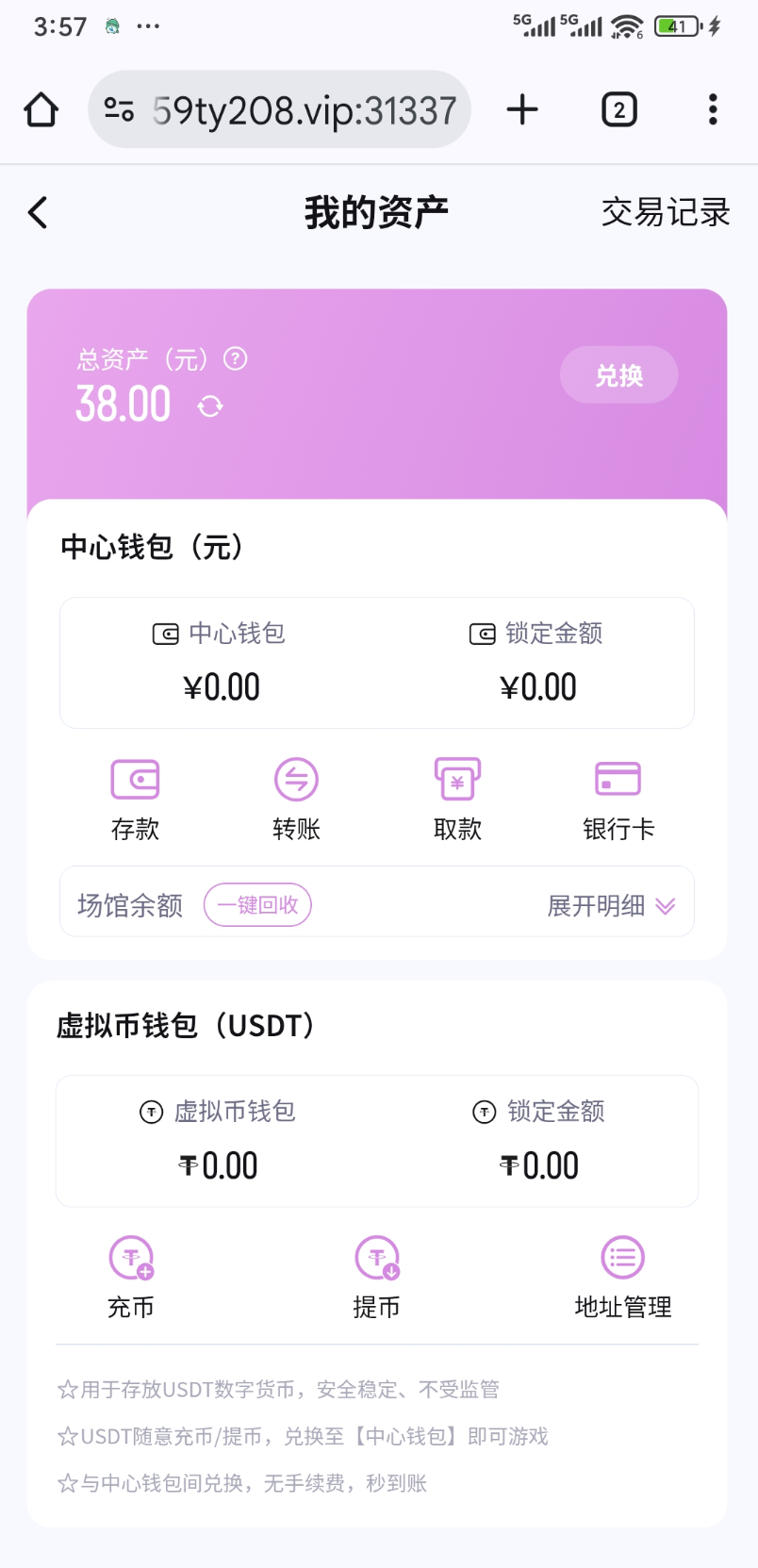Go back from 我的资产 page
Viewport: 758px width, 1568px height.
click(x=39, y=213)
